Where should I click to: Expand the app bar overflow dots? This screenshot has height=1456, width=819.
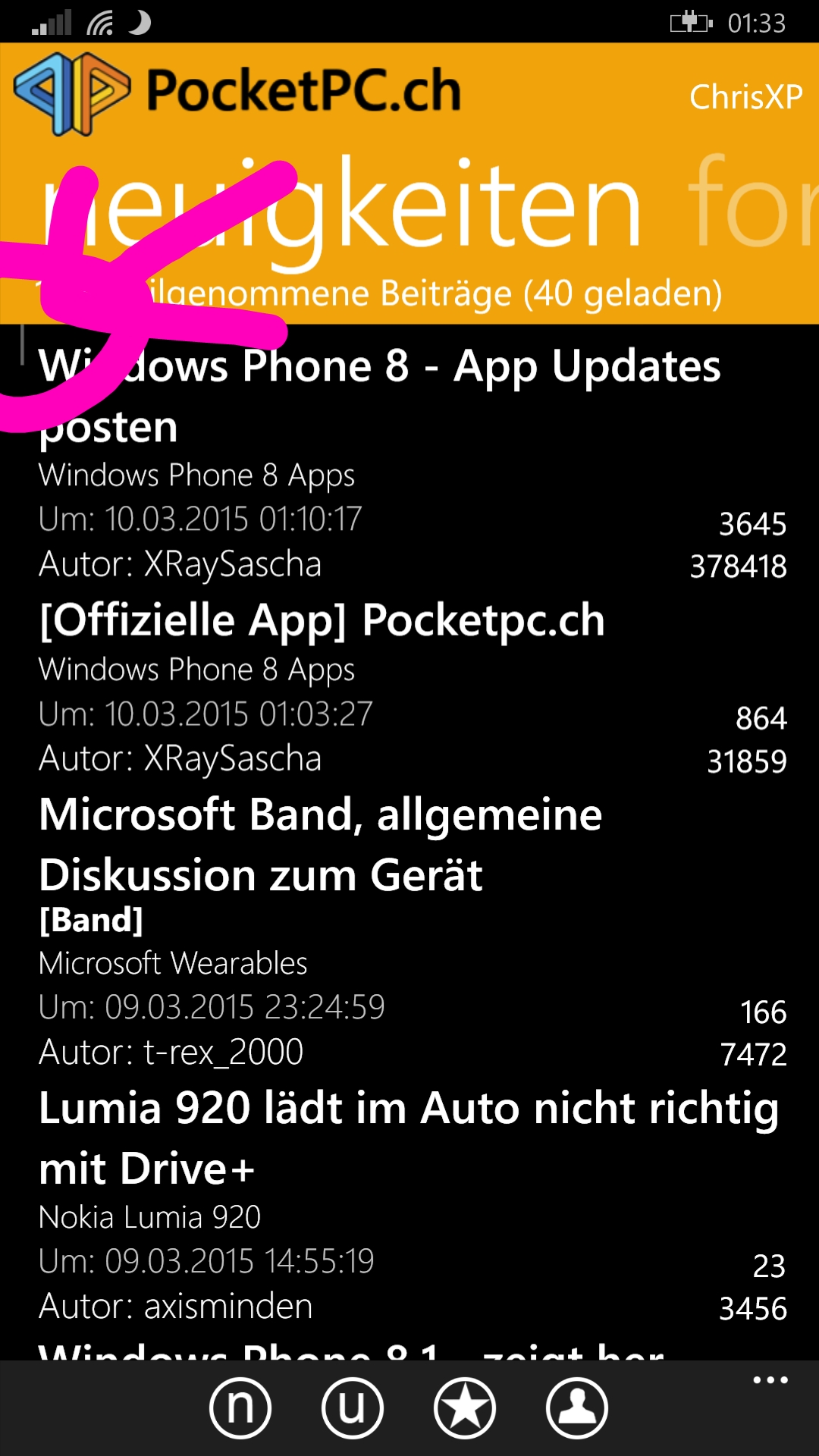click(770, 1380)
